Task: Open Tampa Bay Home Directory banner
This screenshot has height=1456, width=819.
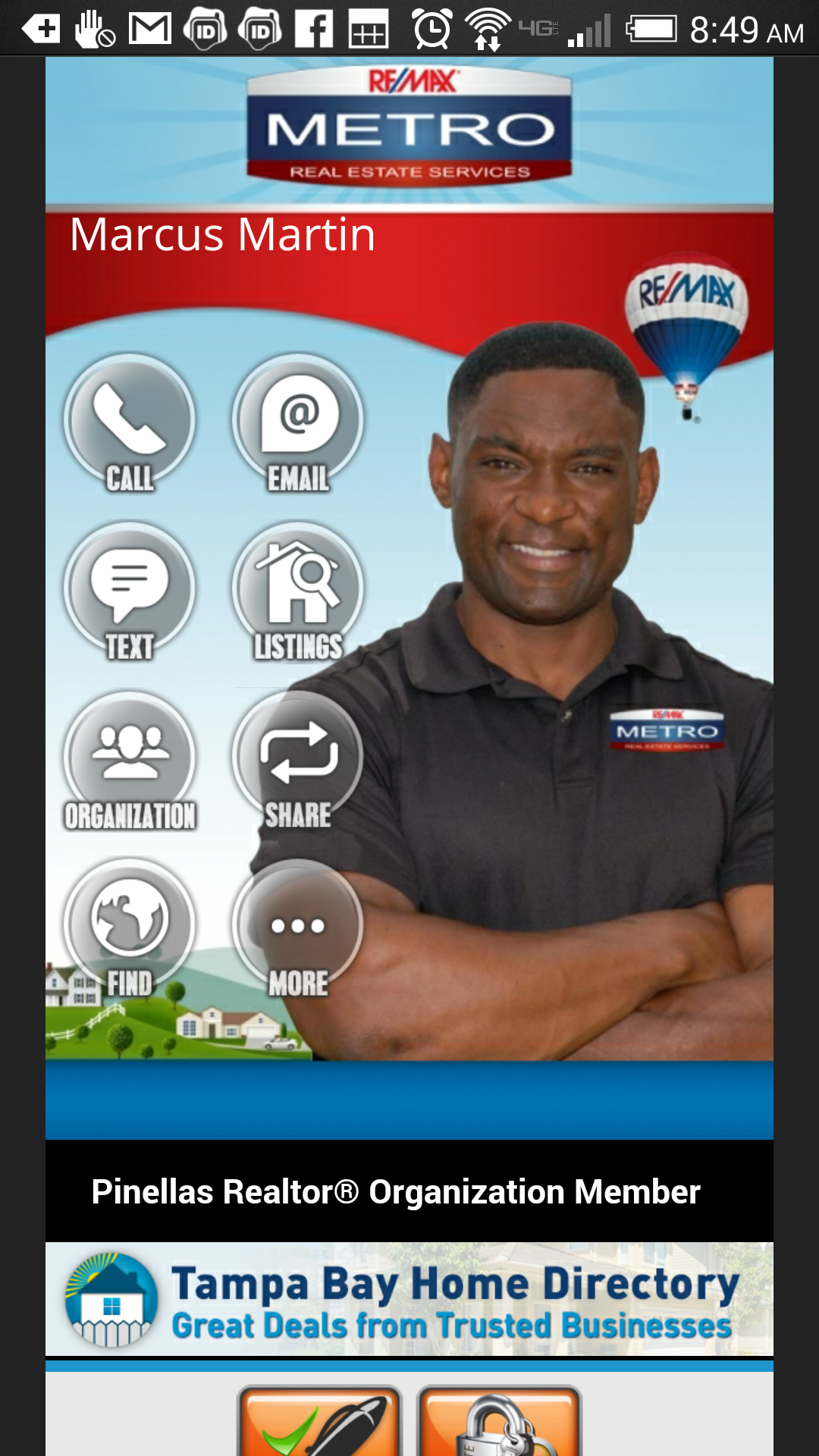Action: coord(409,1300)
